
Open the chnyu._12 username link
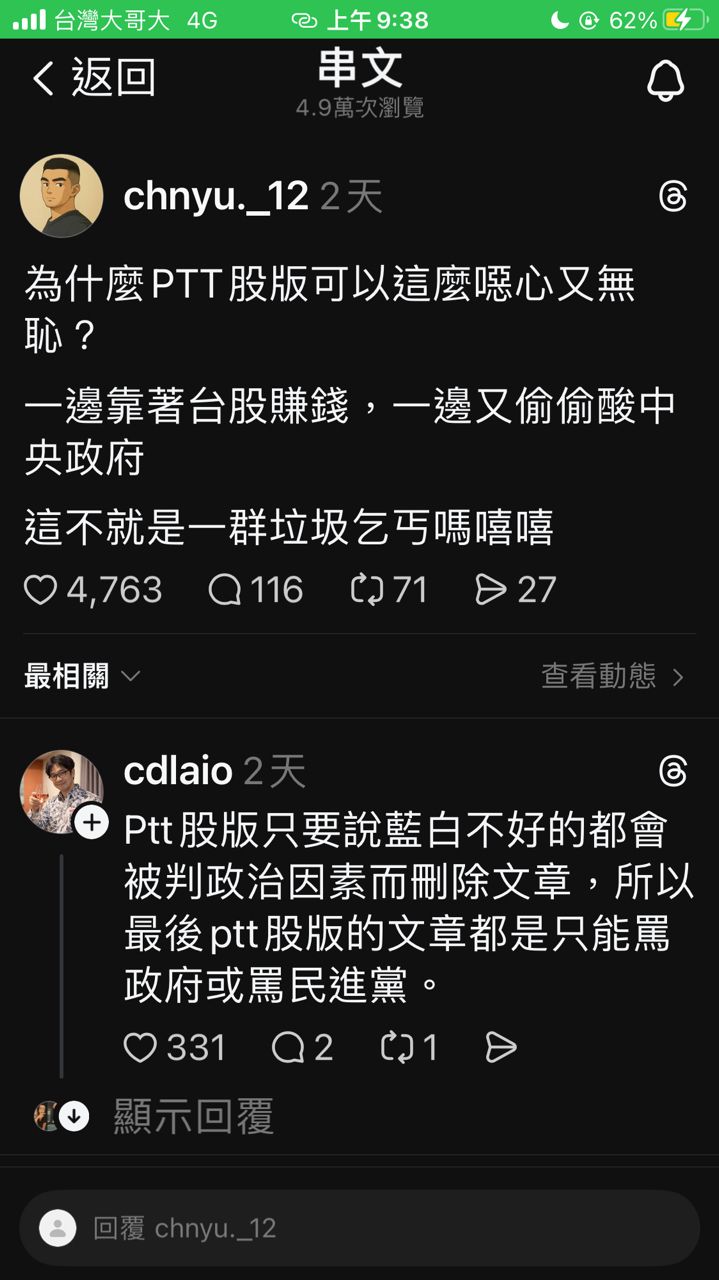[215, 197]
